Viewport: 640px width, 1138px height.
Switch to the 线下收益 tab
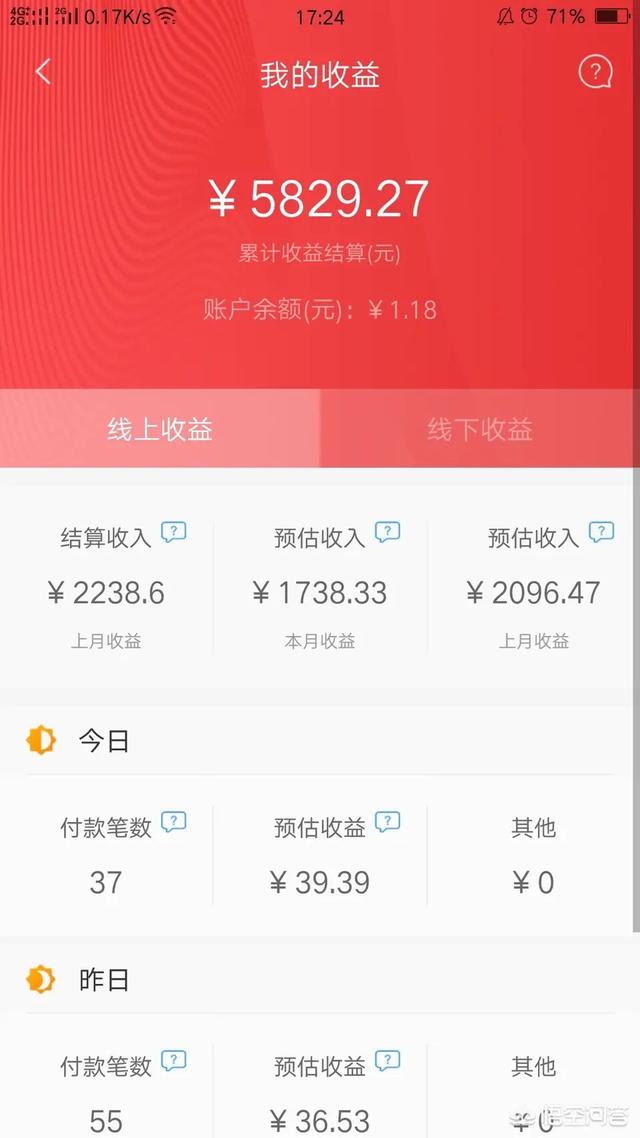click(x=480, y=429)
